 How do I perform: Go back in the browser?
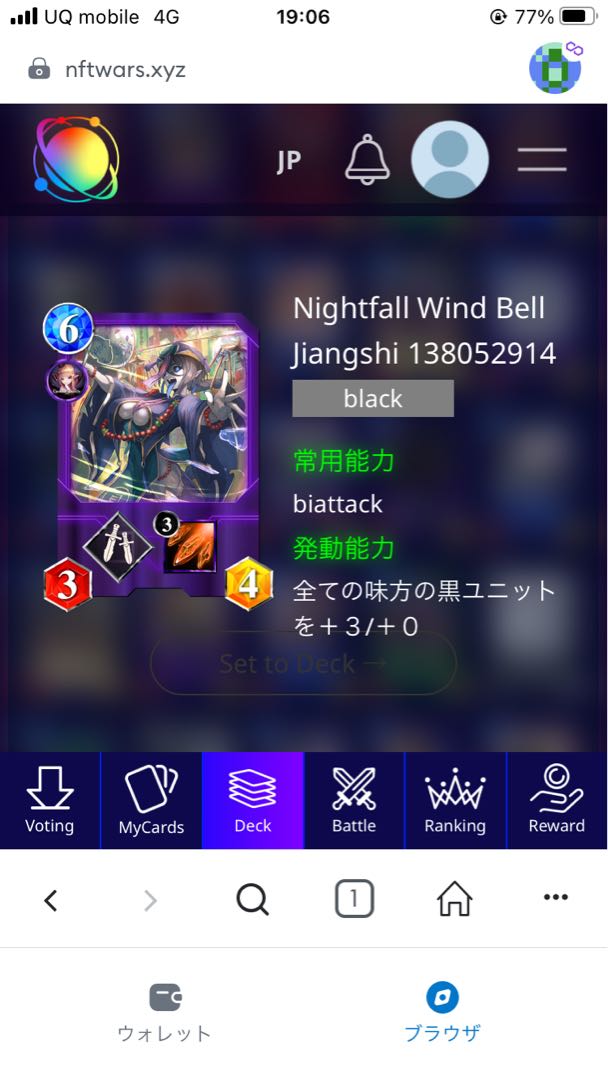point(50,900)
